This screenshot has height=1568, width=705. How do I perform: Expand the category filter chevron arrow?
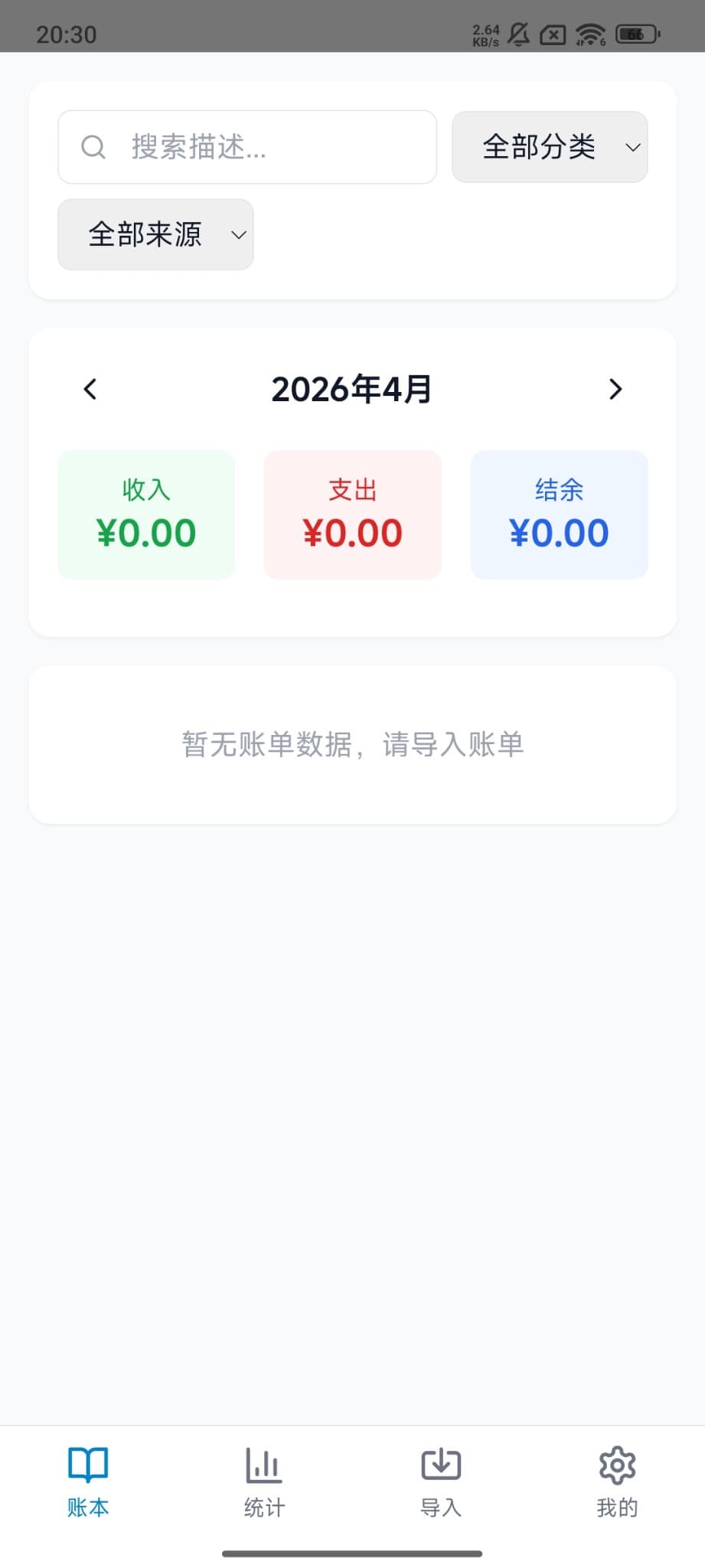632,147
